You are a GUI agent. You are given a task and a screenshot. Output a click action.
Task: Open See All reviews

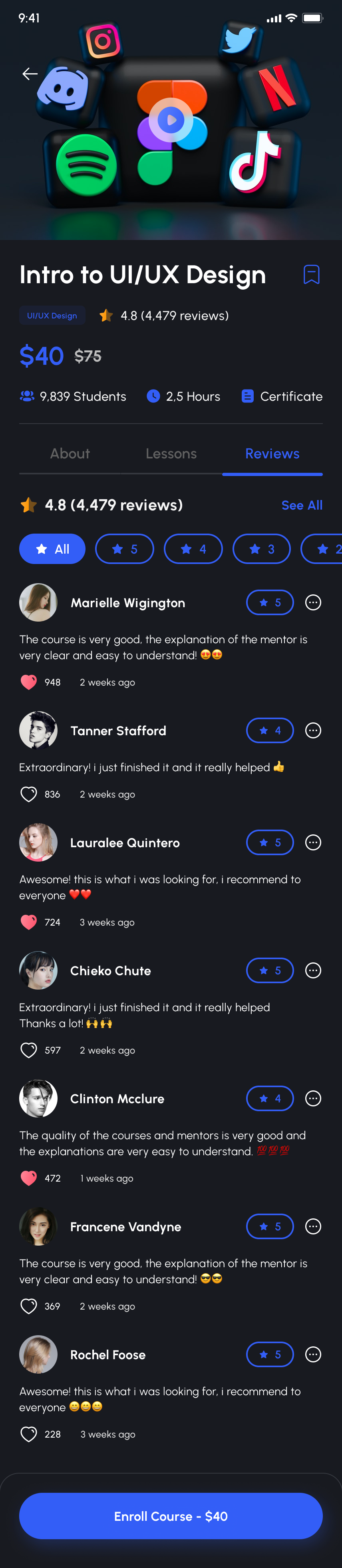(x=301, y=505)
